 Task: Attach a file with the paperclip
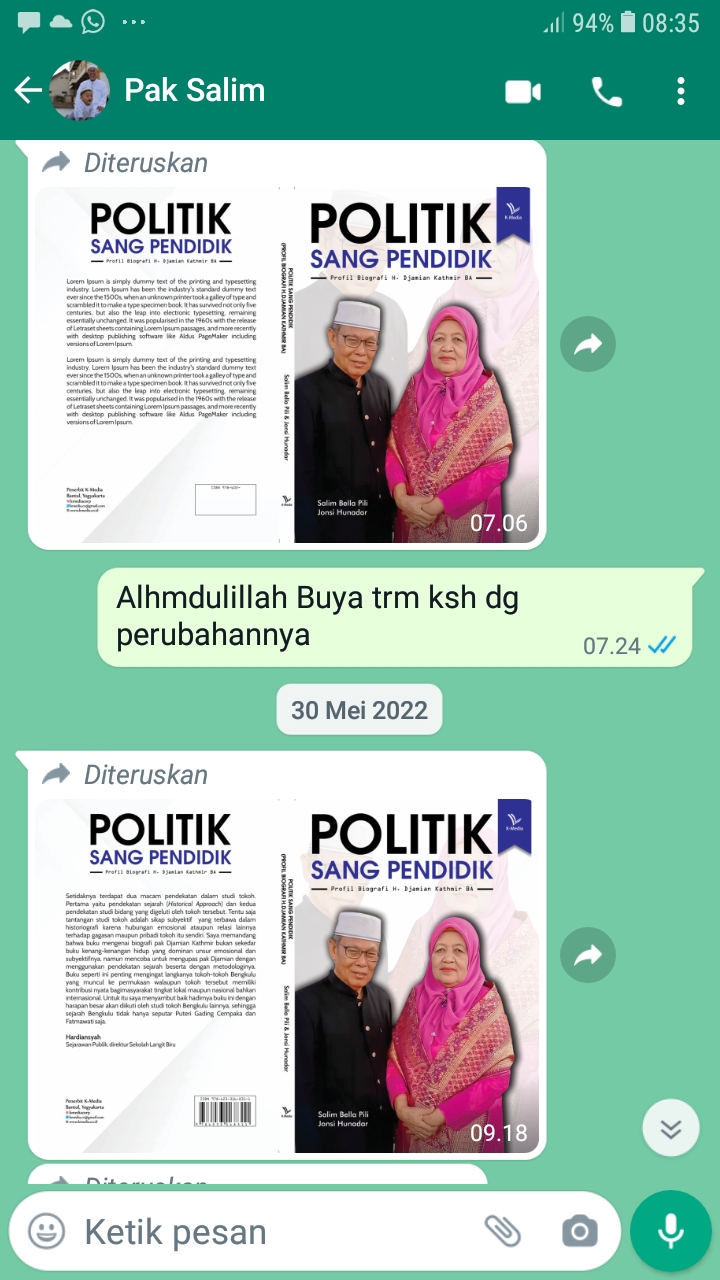coord(501,1231)
